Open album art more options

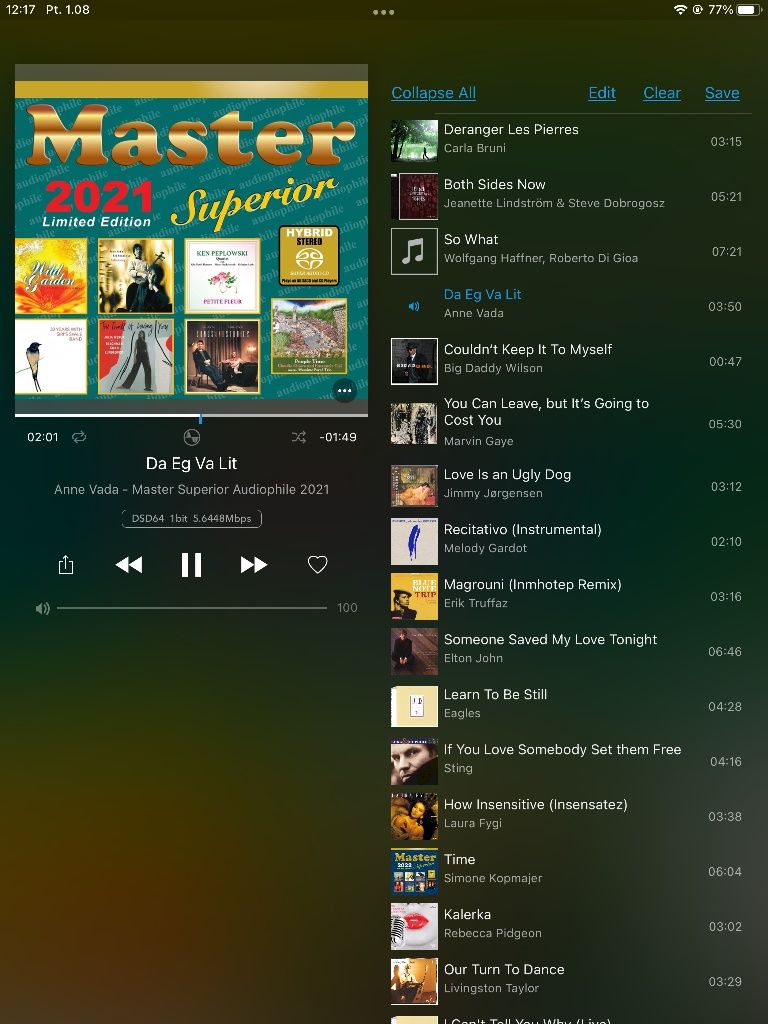coord(344,390)
